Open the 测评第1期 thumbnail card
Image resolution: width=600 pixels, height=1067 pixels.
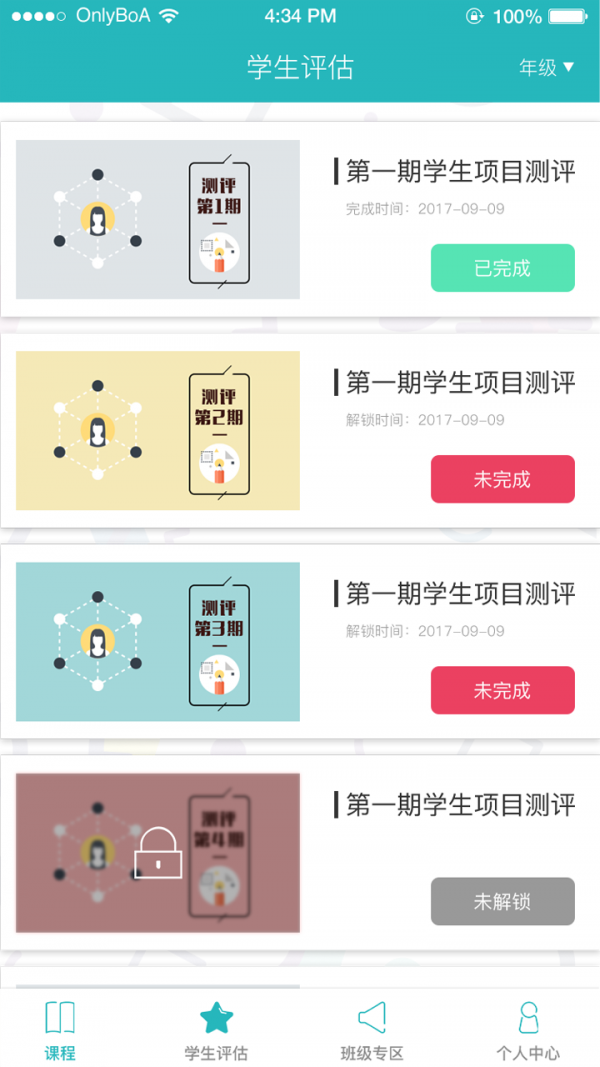[158, 219]
